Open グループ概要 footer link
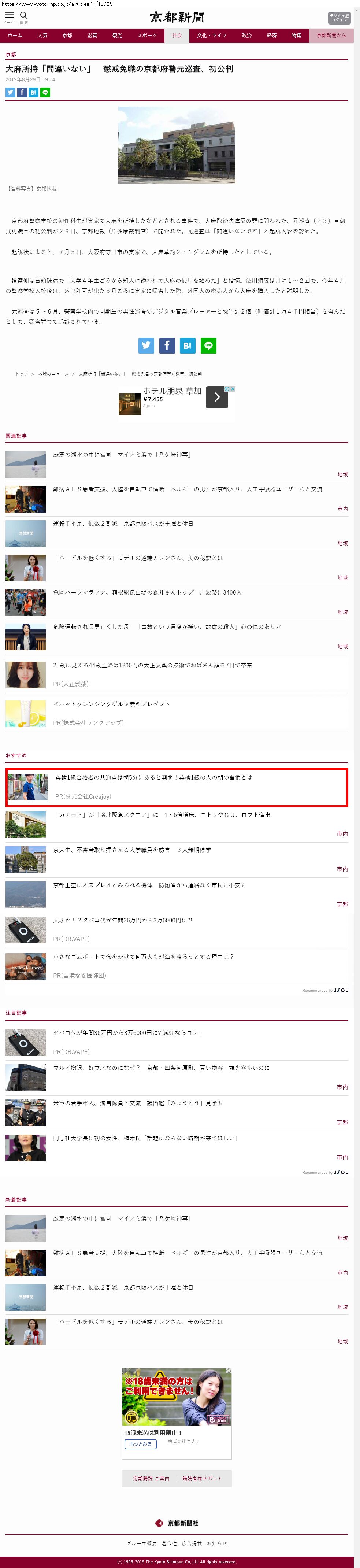The width and height of the screenshot is (360, 1568). pyautogui.click(x=141, y=1543)
